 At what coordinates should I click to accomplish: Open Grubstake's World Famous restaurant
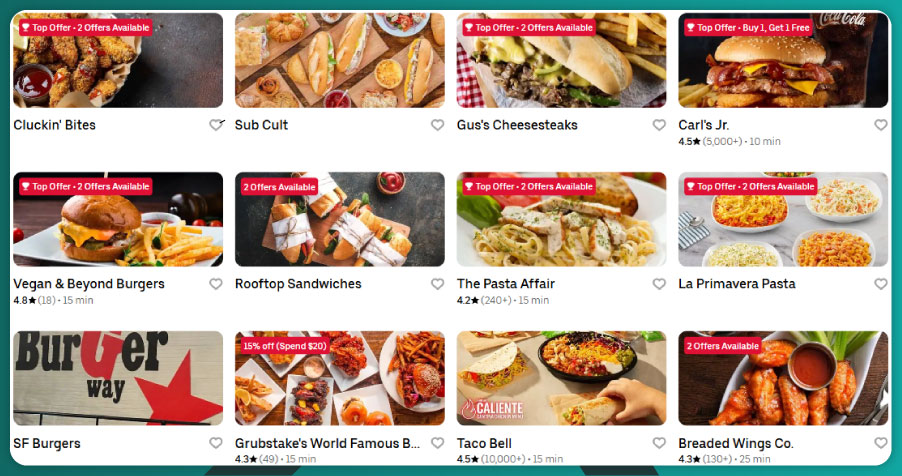click(x=339, y=378)
